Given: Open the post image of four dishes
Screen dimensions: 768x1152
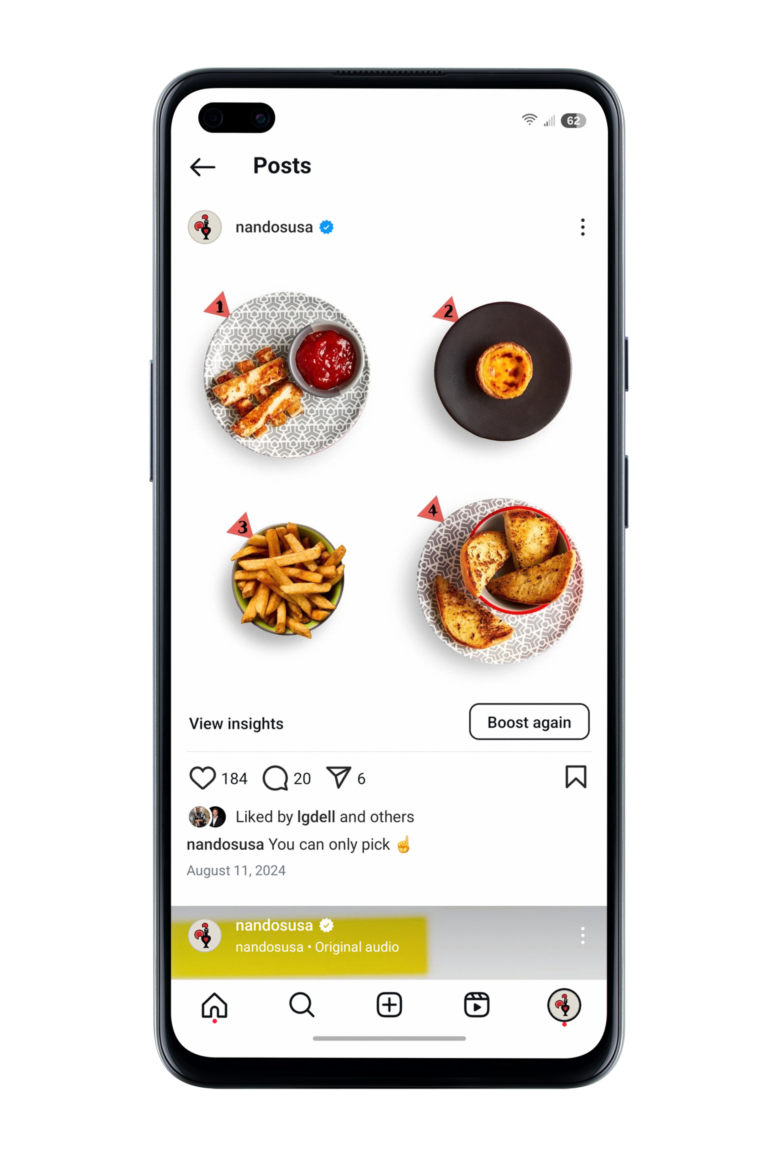Looking at the screenshot, I should coord(389,475).
